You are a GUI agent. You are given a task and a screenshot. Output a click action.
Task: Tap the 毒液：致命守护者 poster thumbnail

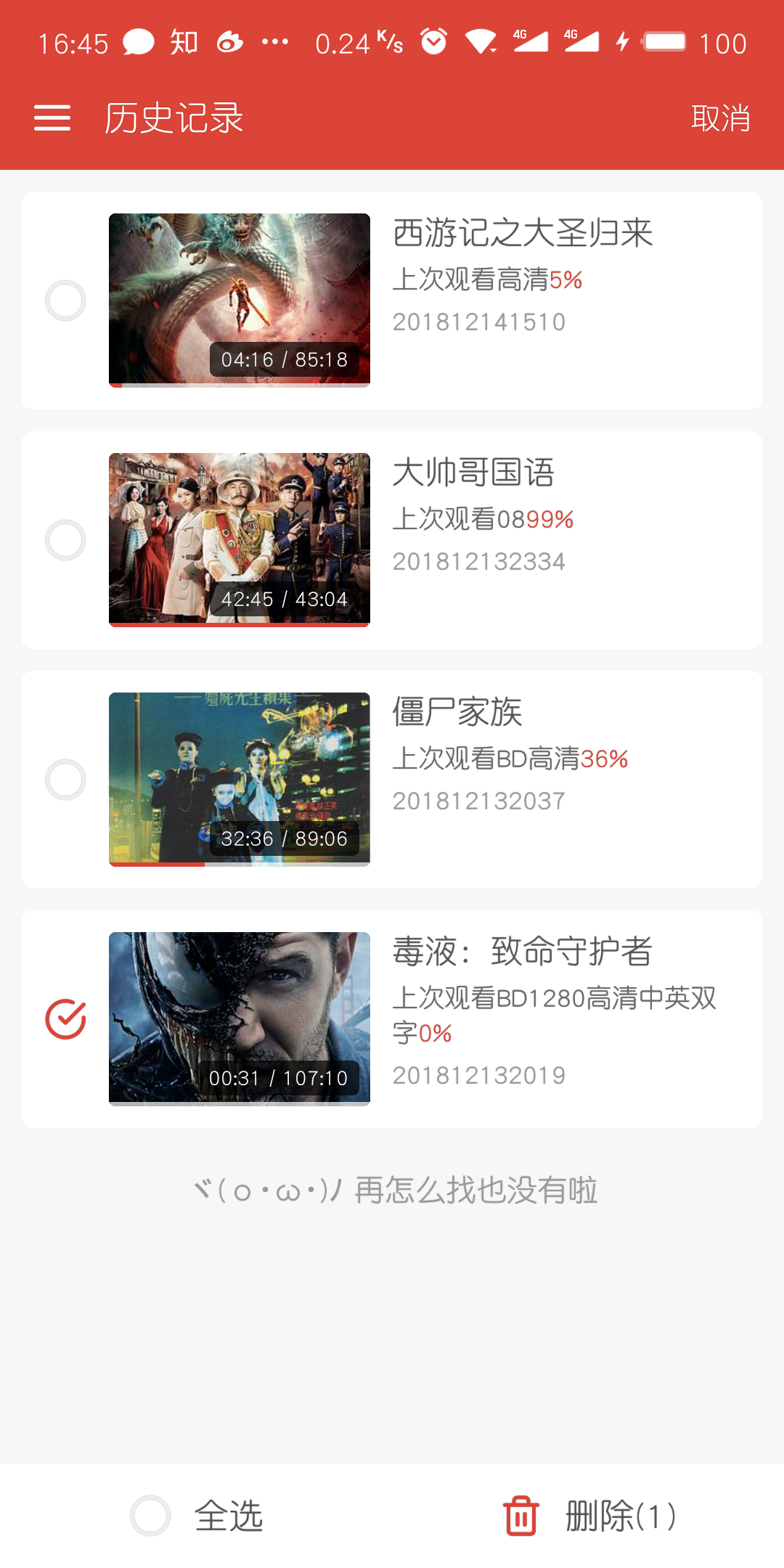pyautogui.click(x=240, y=1018)
